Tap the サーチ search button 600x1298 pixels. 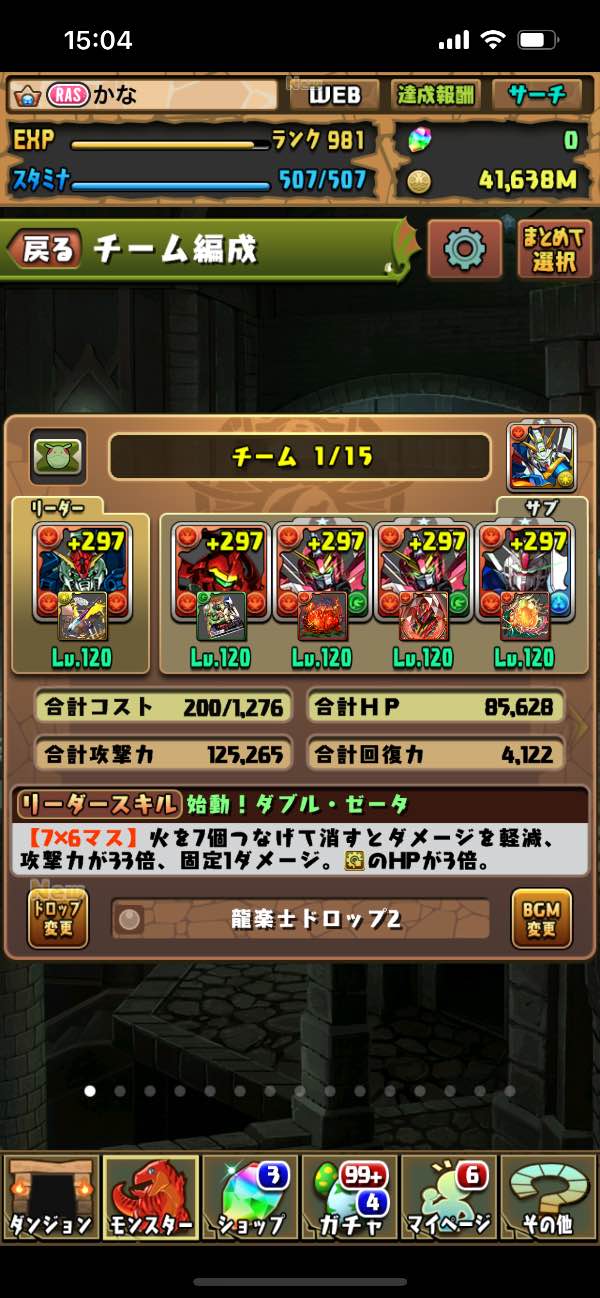click(x=537, y=95)
